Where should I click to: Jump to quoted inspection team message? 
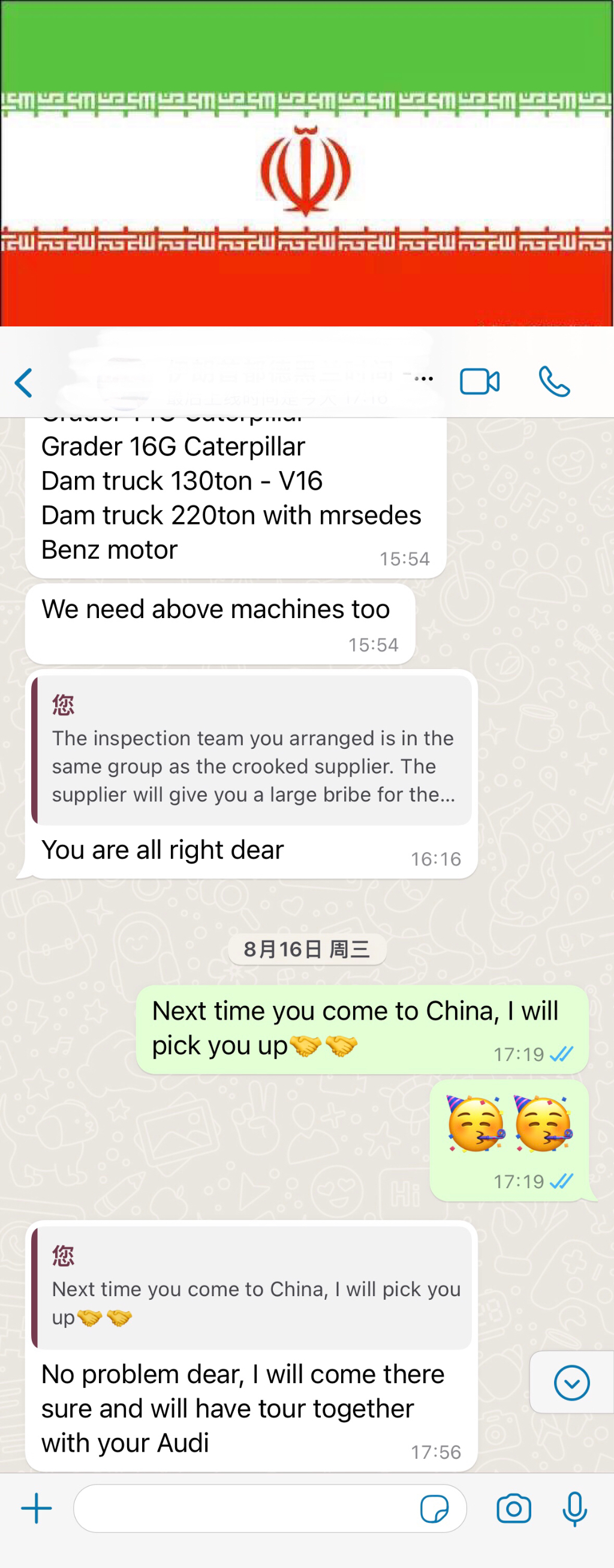tap(252, 751)
